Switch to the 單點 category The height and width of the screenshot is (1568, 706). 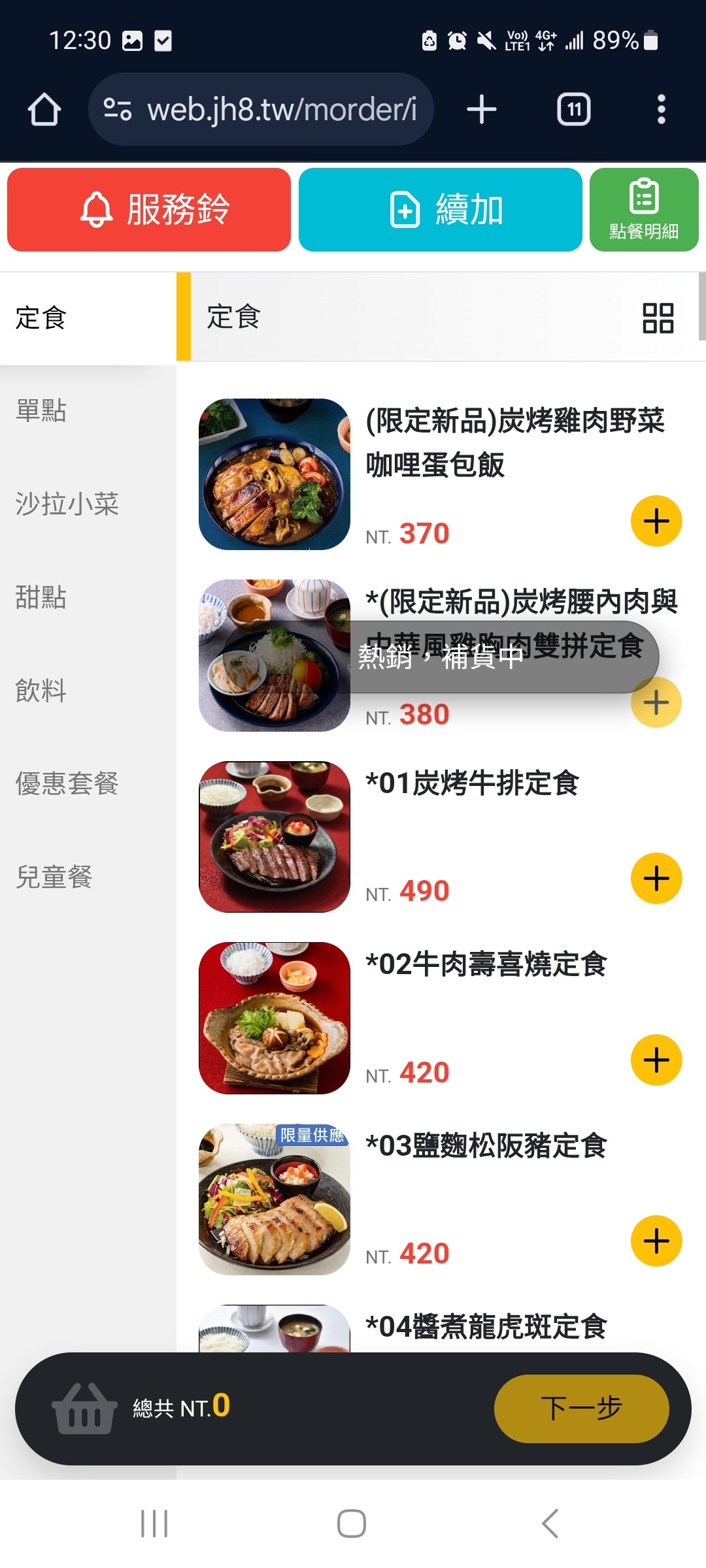click(41, 411)
